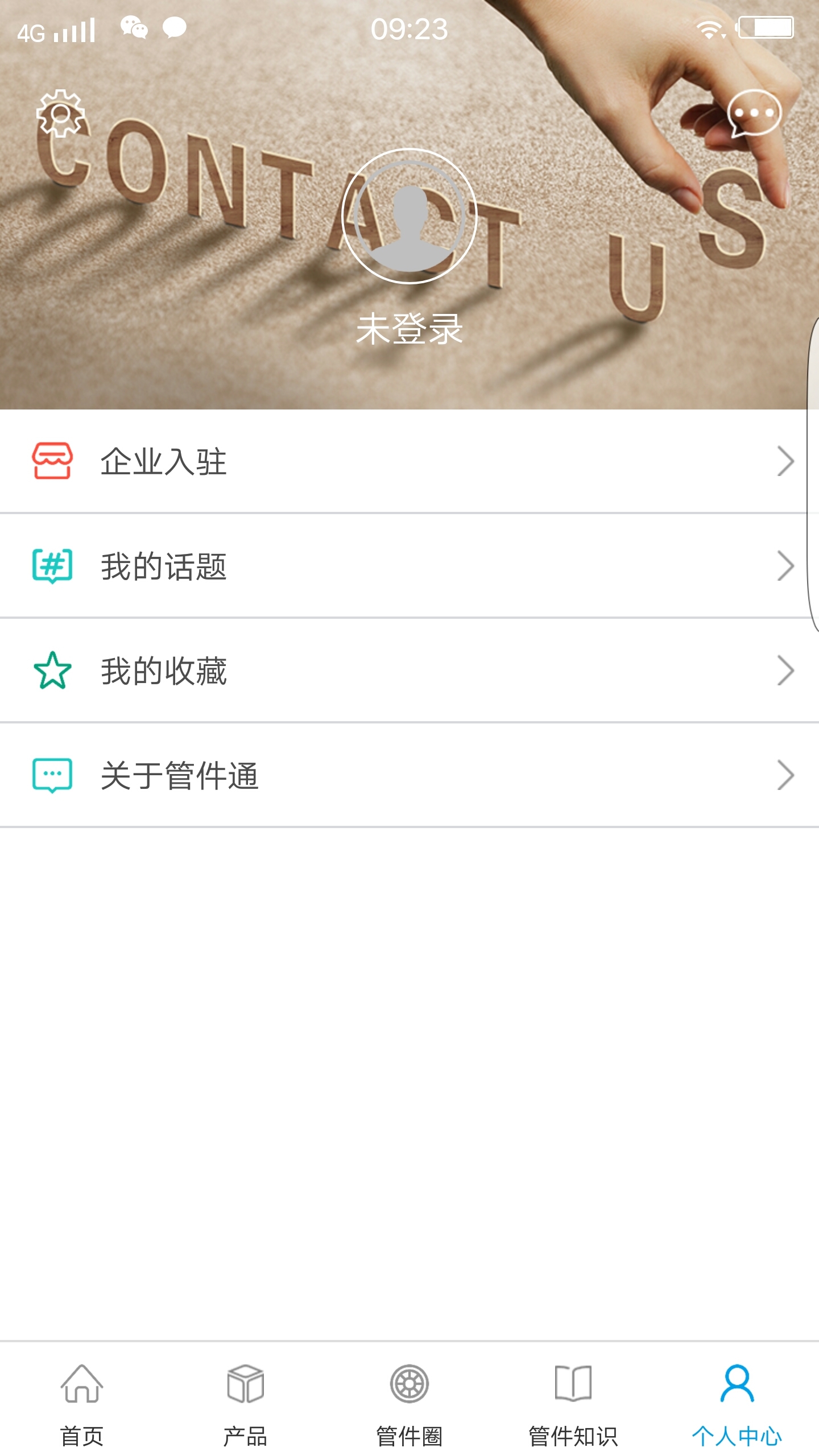
Task: Open the messages chat bubble icon
Action: point(754,113)
